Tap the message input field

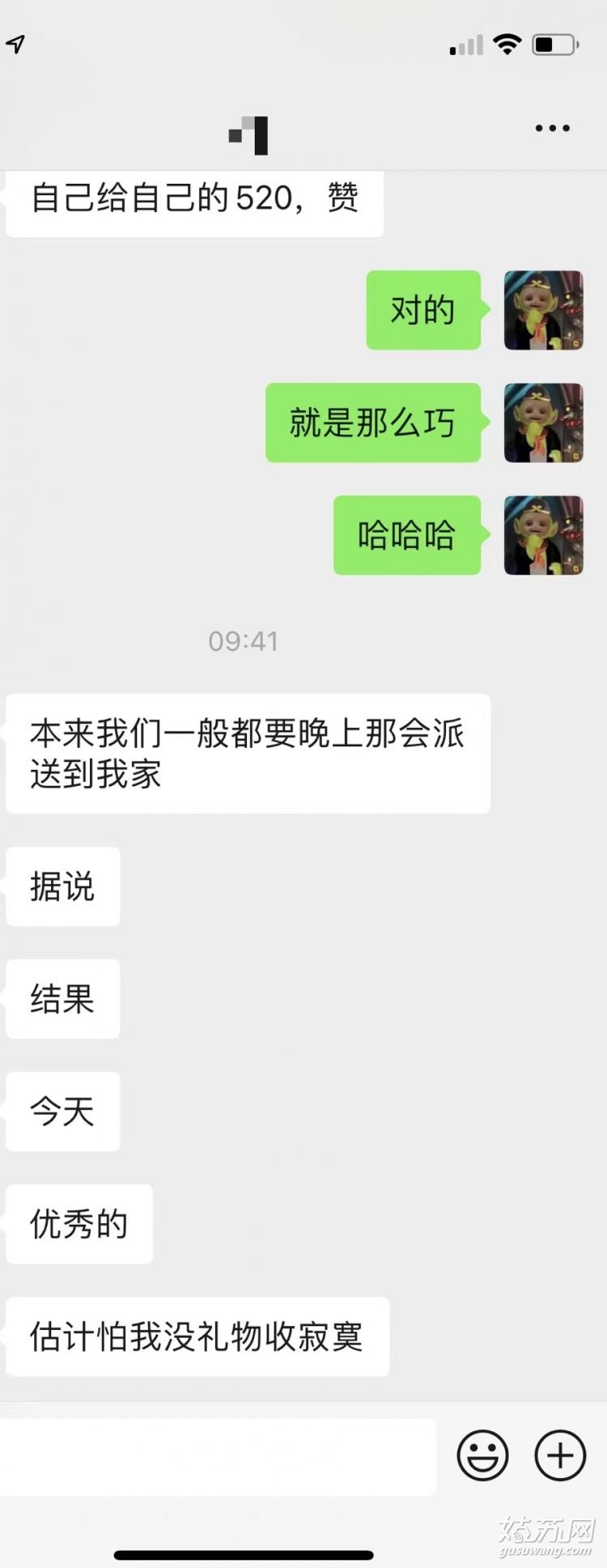coord(219,1456)
